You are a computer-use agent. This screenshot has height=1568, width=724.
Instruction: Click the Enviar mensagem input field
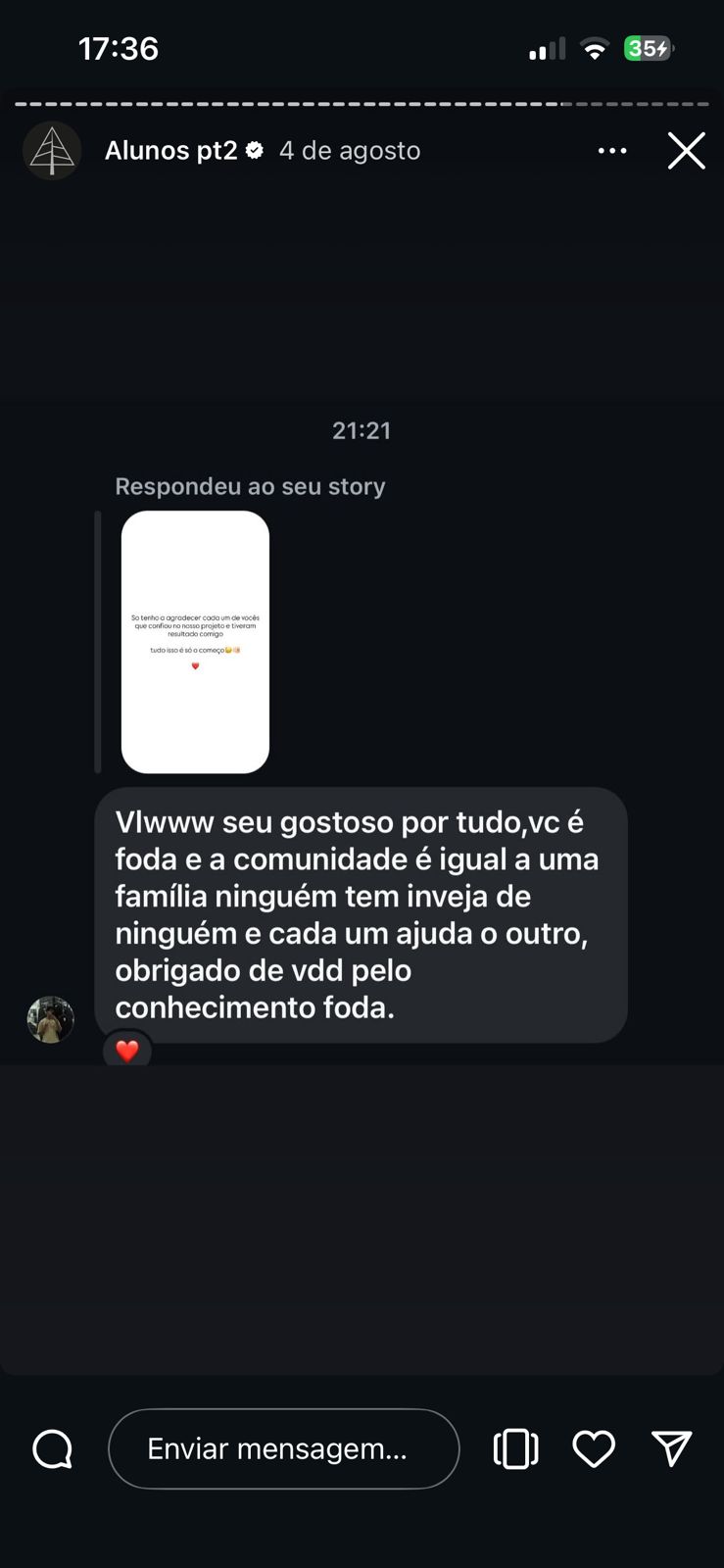point(284,1448)
